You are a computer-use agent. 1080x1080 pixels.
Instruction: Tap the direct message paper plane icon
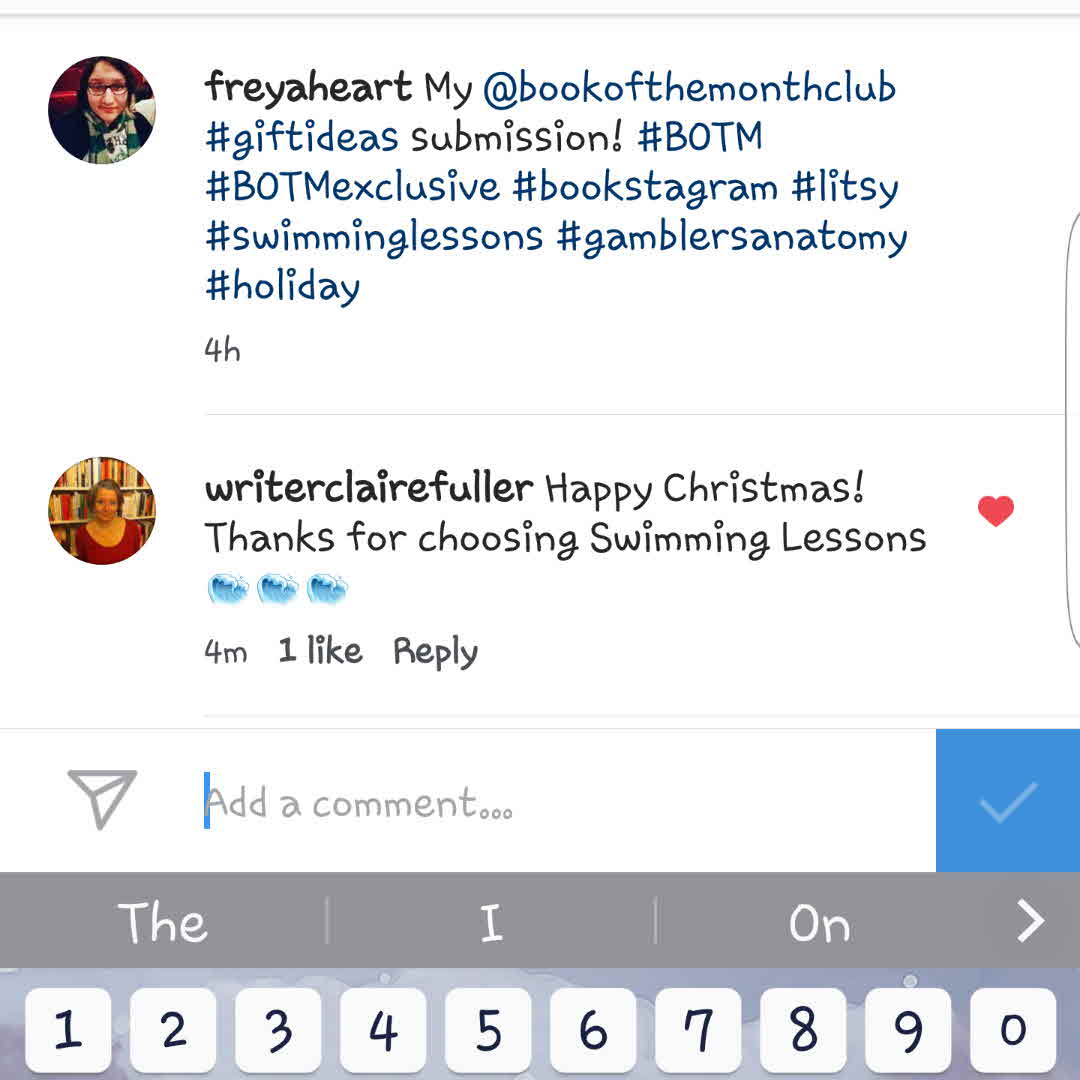pos(102,799)
